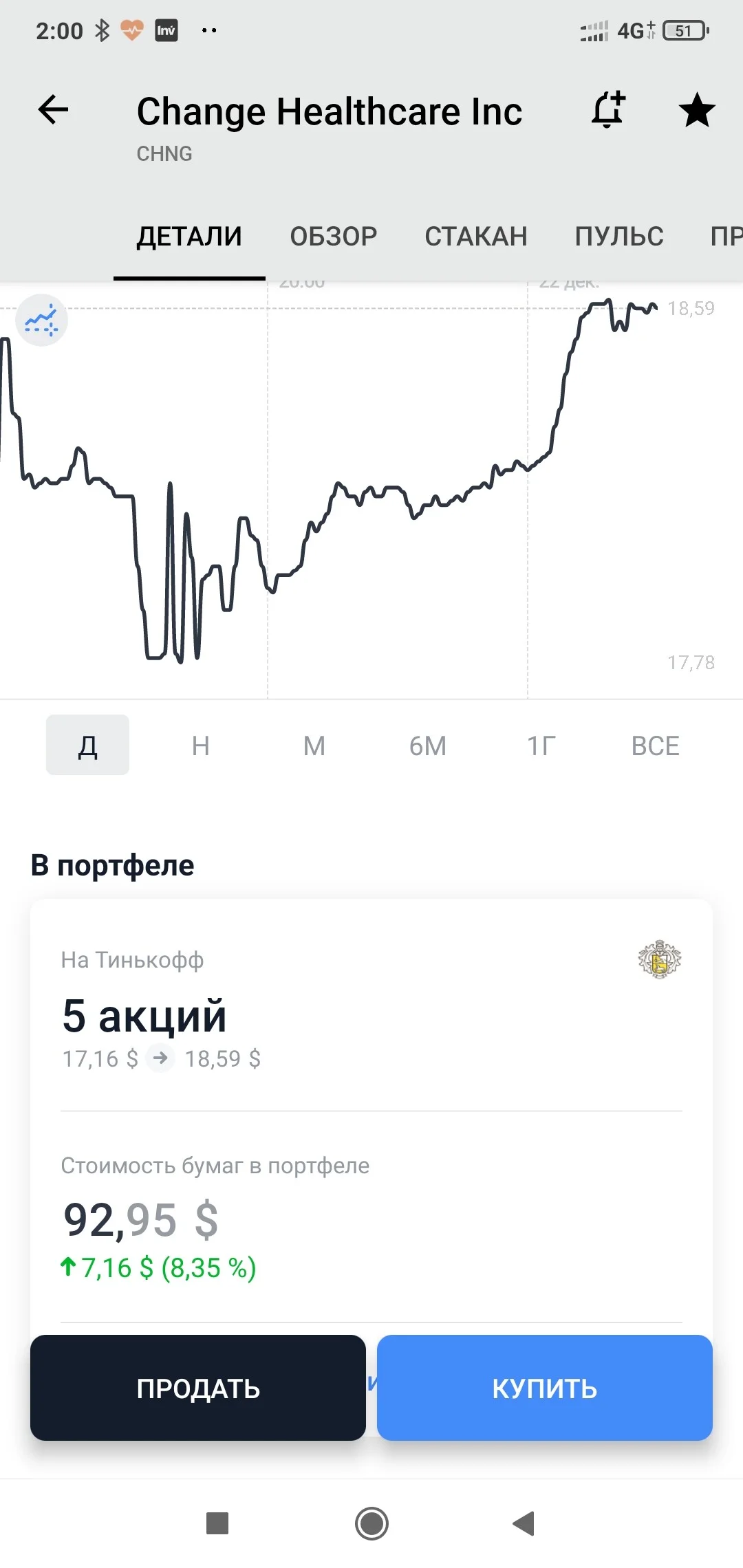
Task: Select the Д day chart period
Action: [87, 745]
